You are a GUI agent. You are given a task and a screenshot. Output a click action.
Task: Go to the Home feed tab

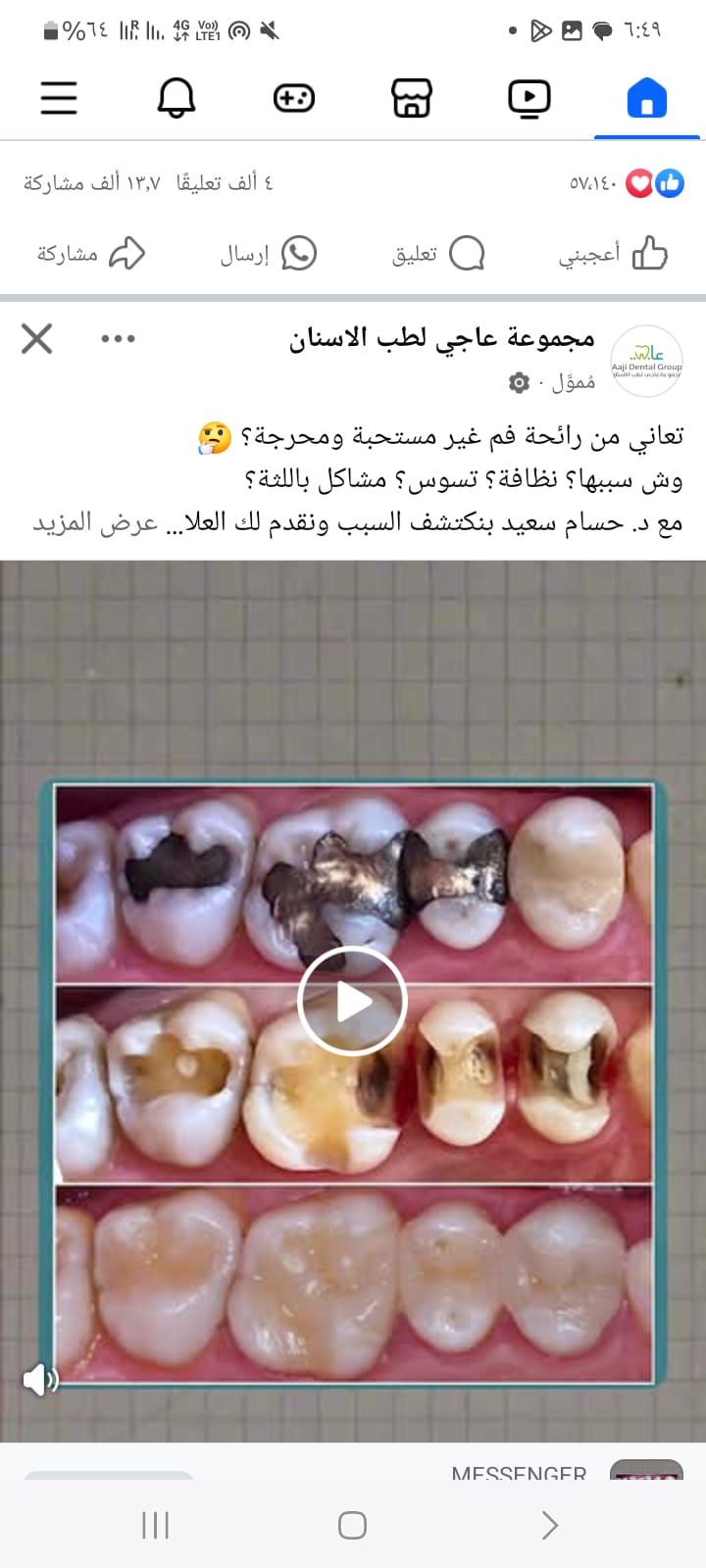click(x=647, y=99)
